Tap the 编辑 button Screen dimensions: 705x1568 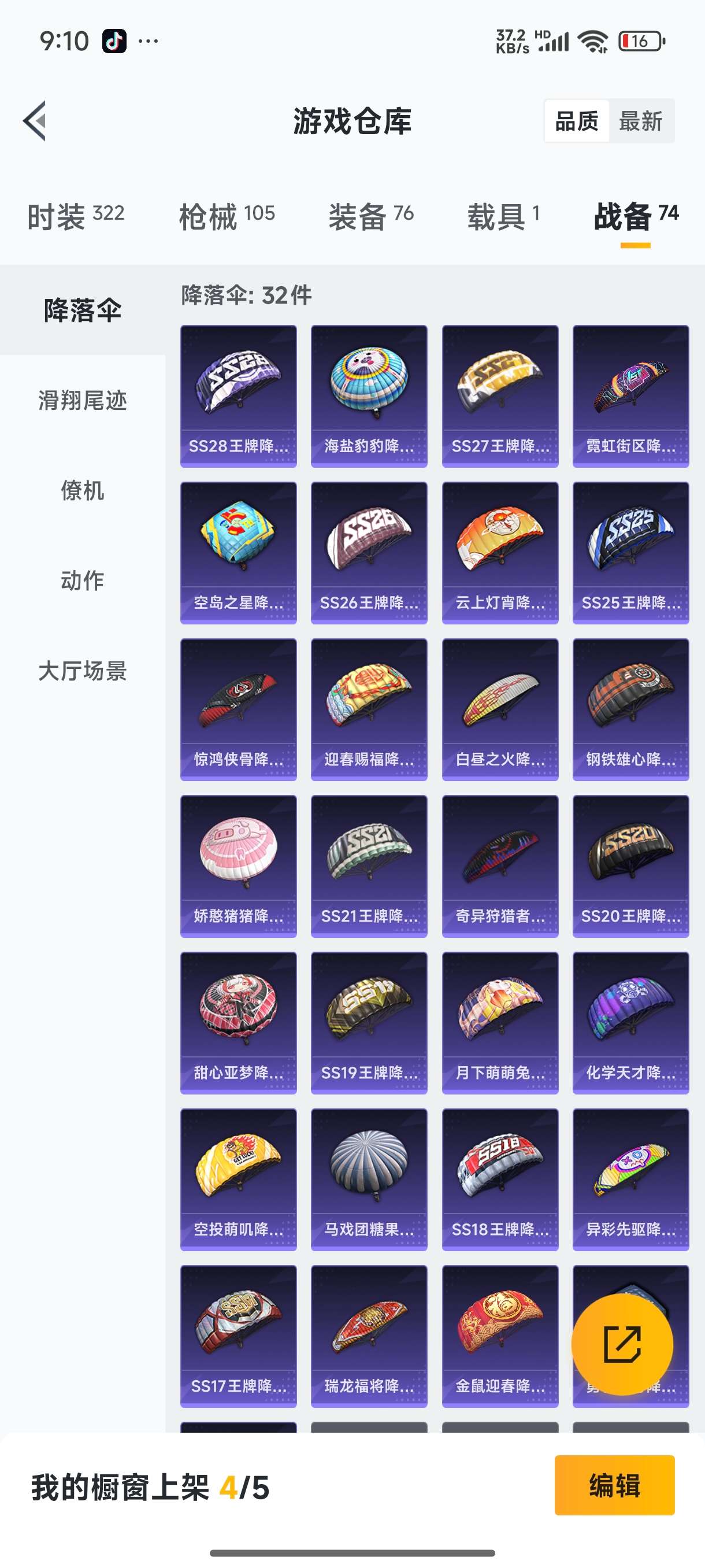coord(614,1485)
